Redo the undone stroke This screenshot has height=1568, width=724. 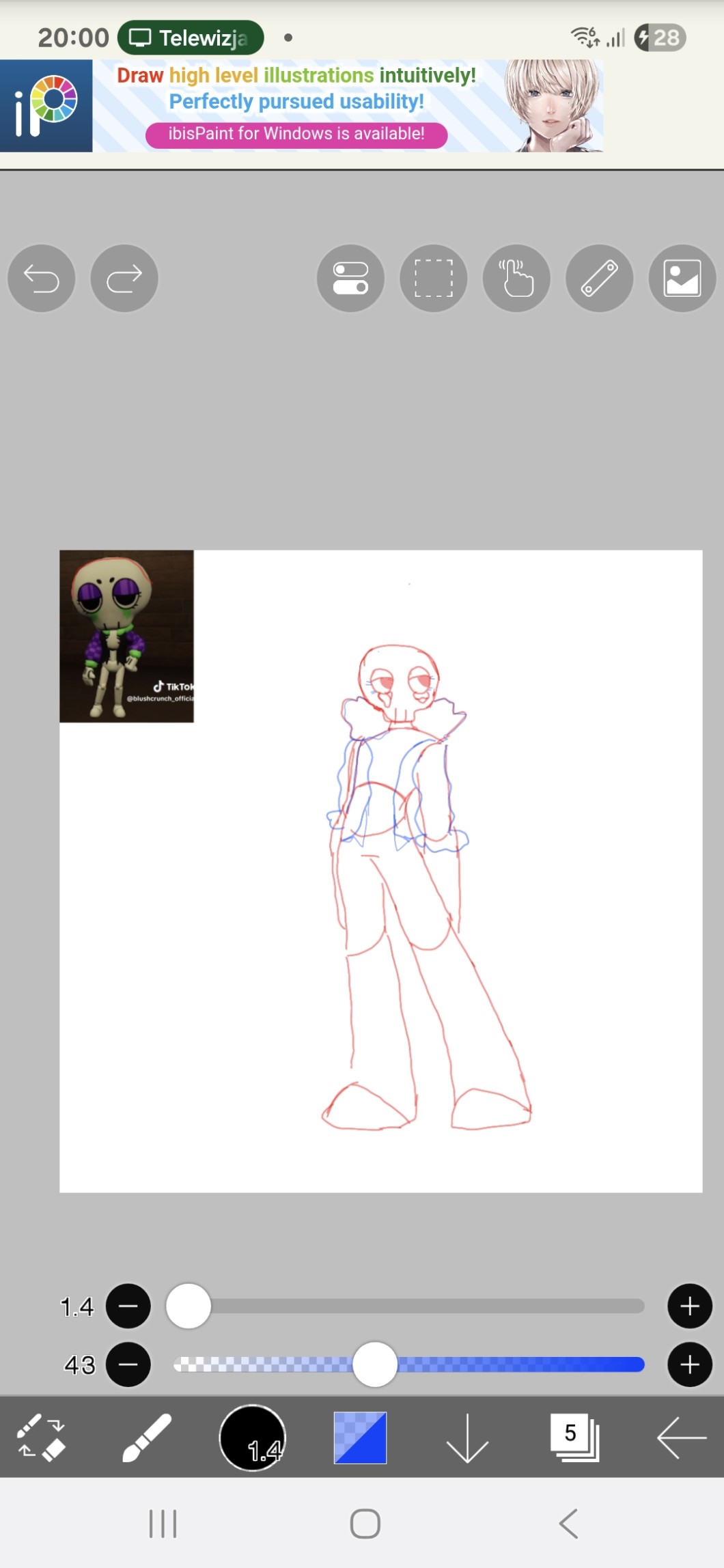tap(124, 279)
